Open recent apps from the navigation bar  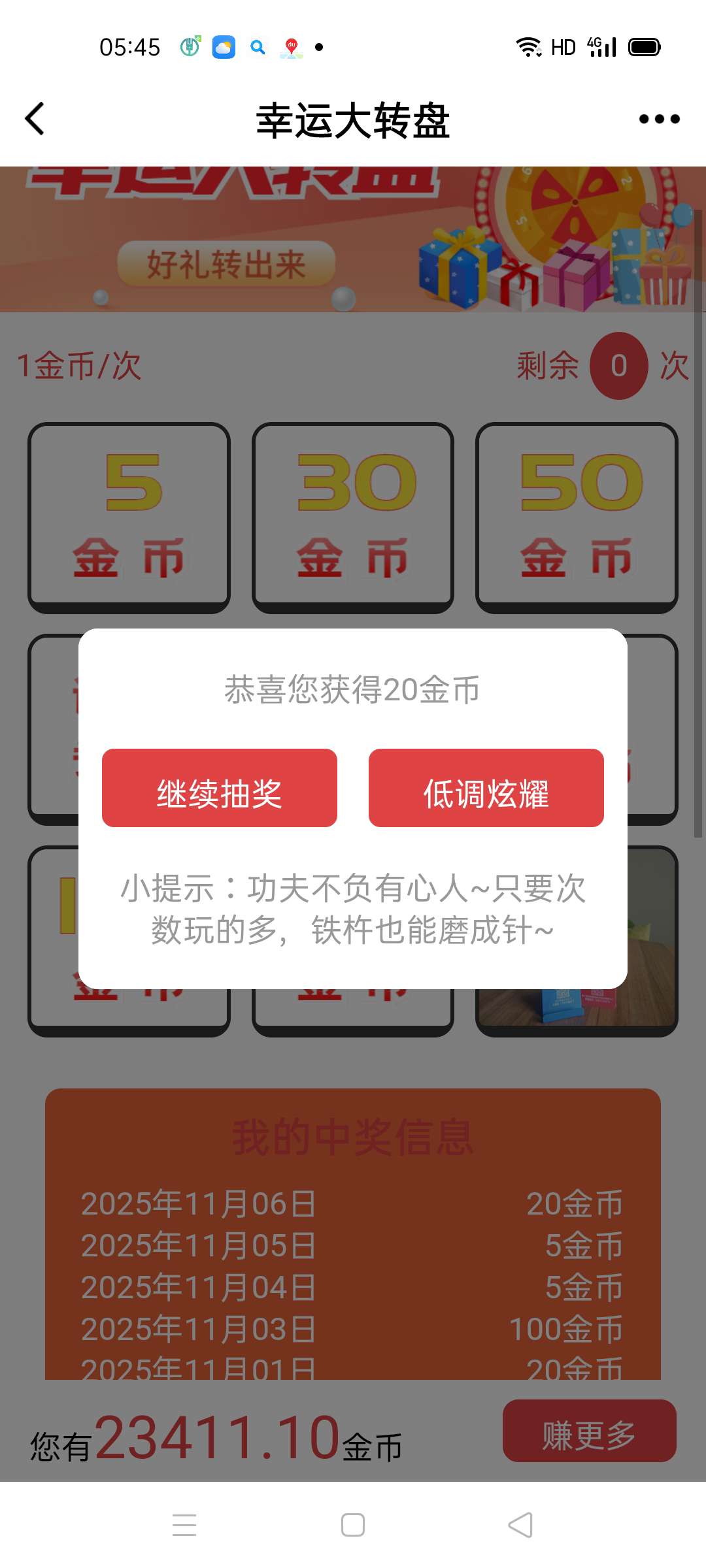click(185, 1525)
